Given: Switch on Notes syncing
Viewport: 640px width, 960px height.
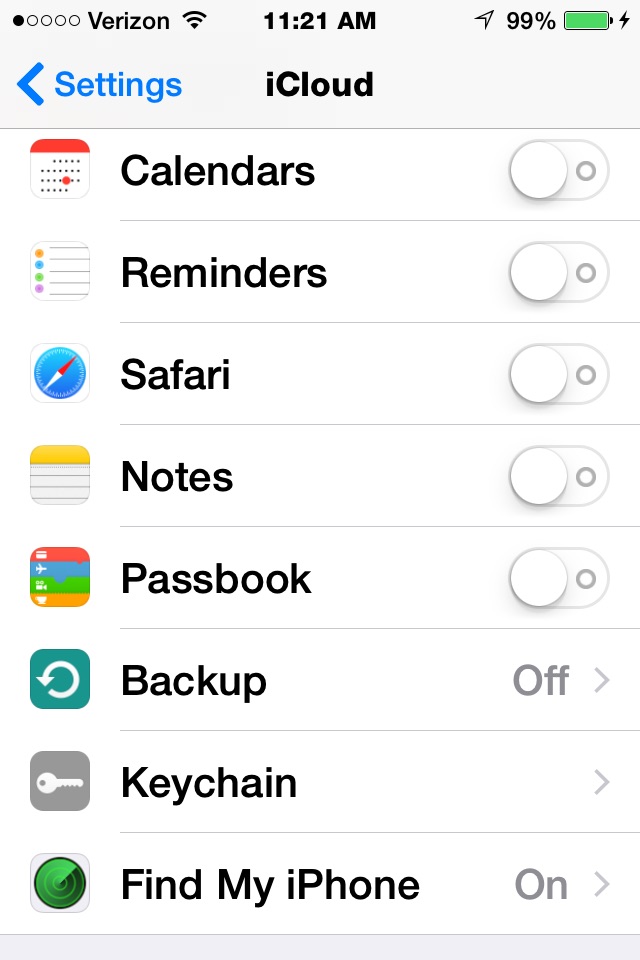Looking at the screenshot, I should [558, 477].
